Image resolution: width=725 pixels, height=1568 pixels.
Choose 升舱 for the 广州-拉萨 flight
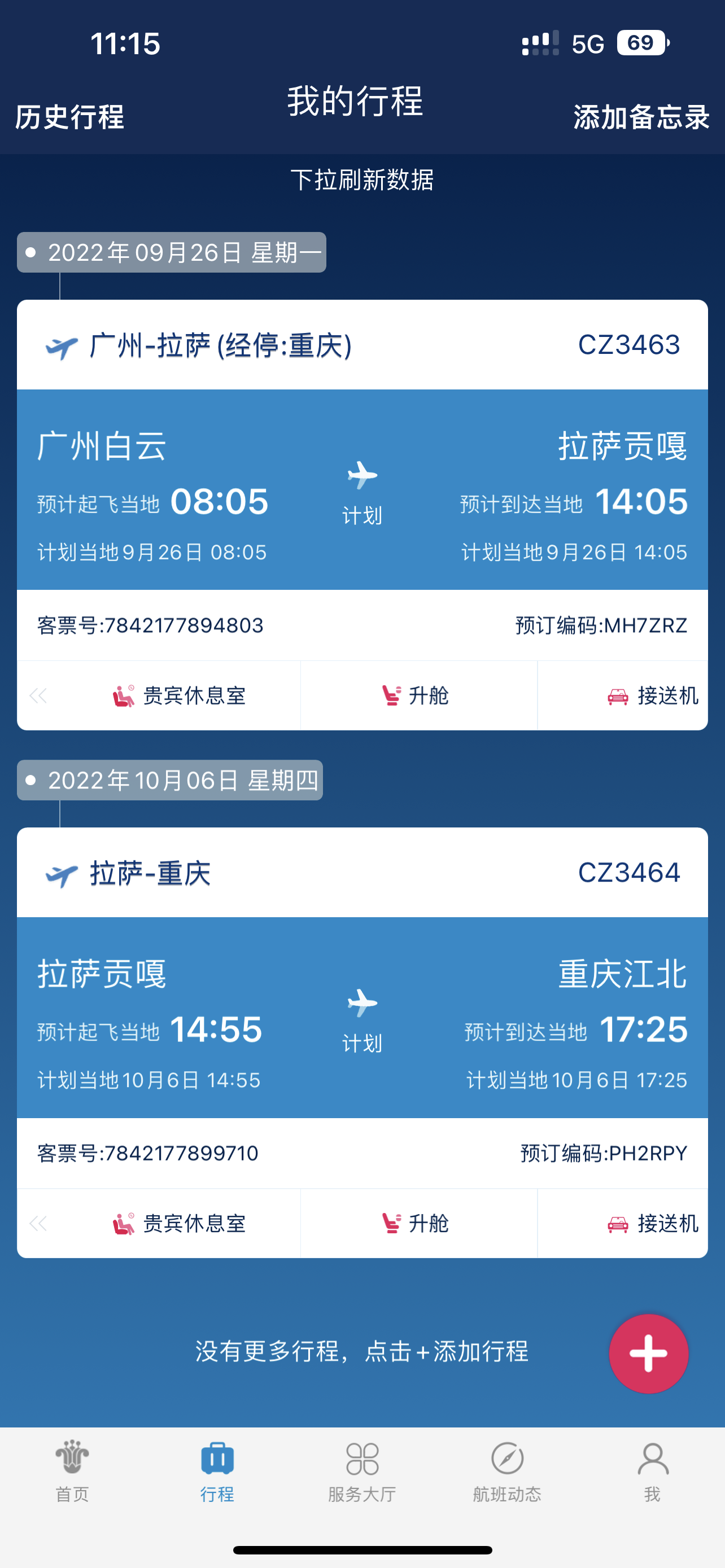pos(416,695)
